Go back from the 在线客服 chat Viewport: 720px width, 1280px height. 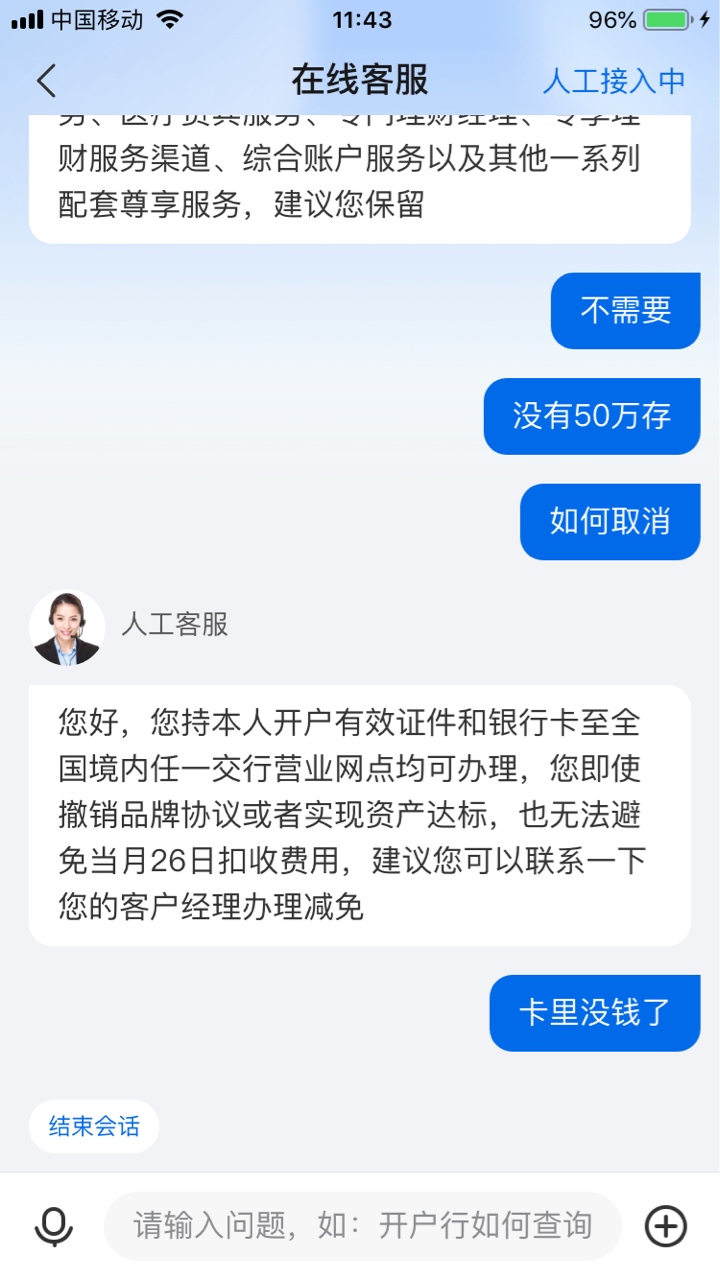[x=47, y=80]
